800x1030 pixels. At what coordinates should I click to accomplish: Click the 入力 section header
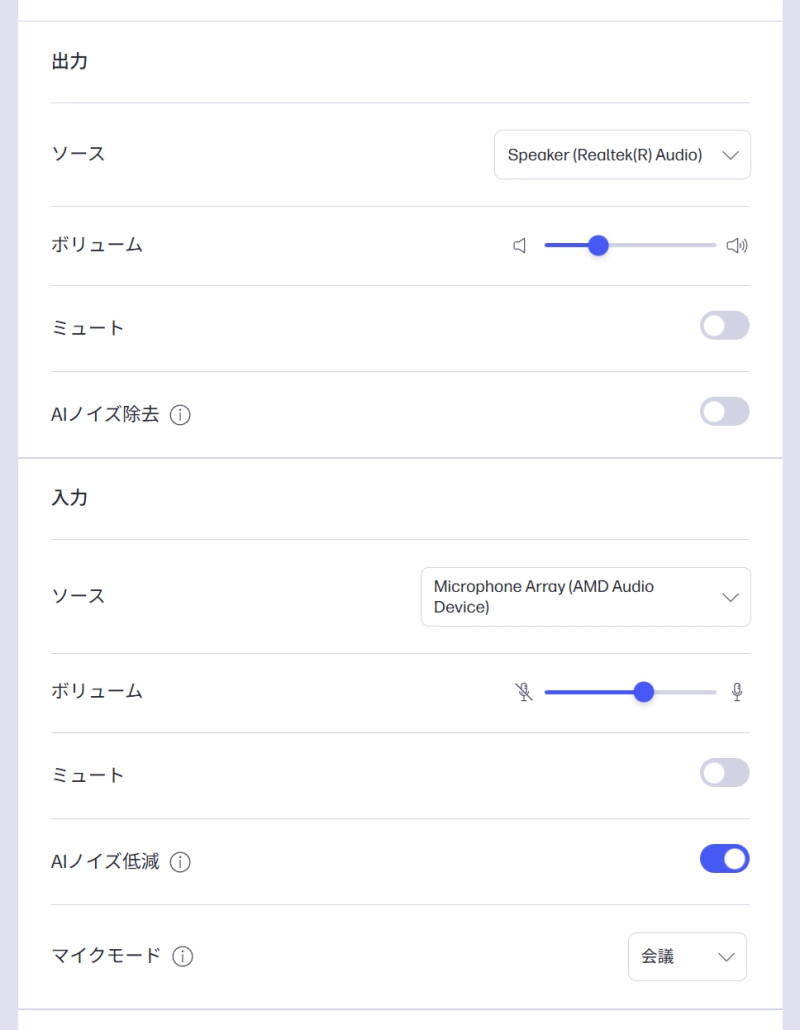click(70, 497)
